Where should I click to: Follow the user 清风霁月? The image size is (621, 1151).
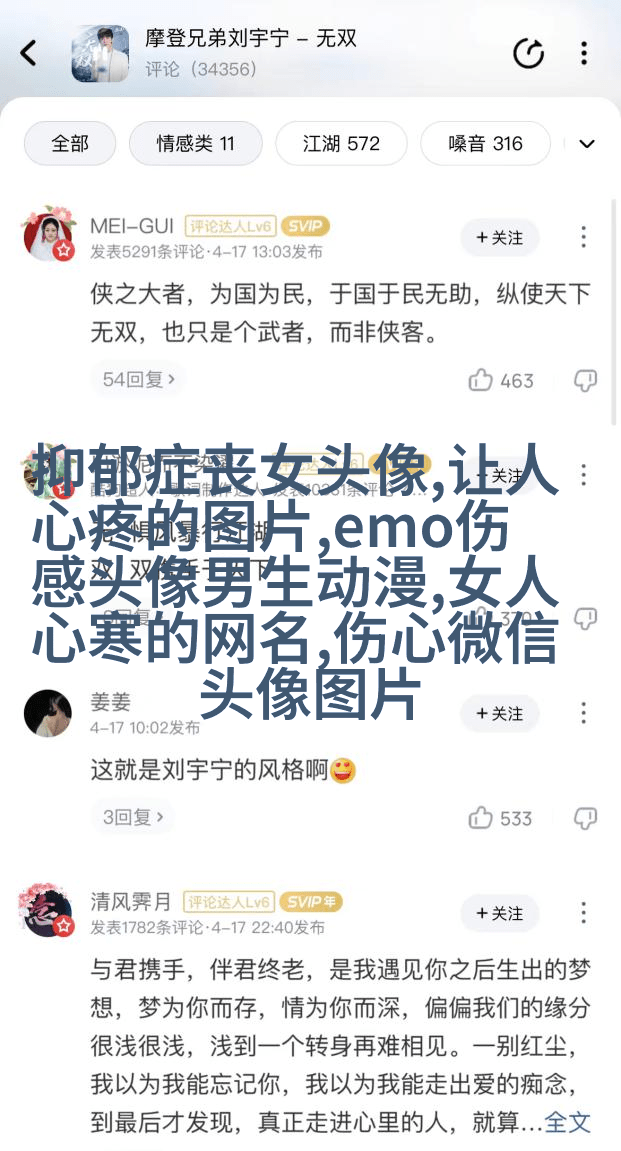(x=499, y=913)
